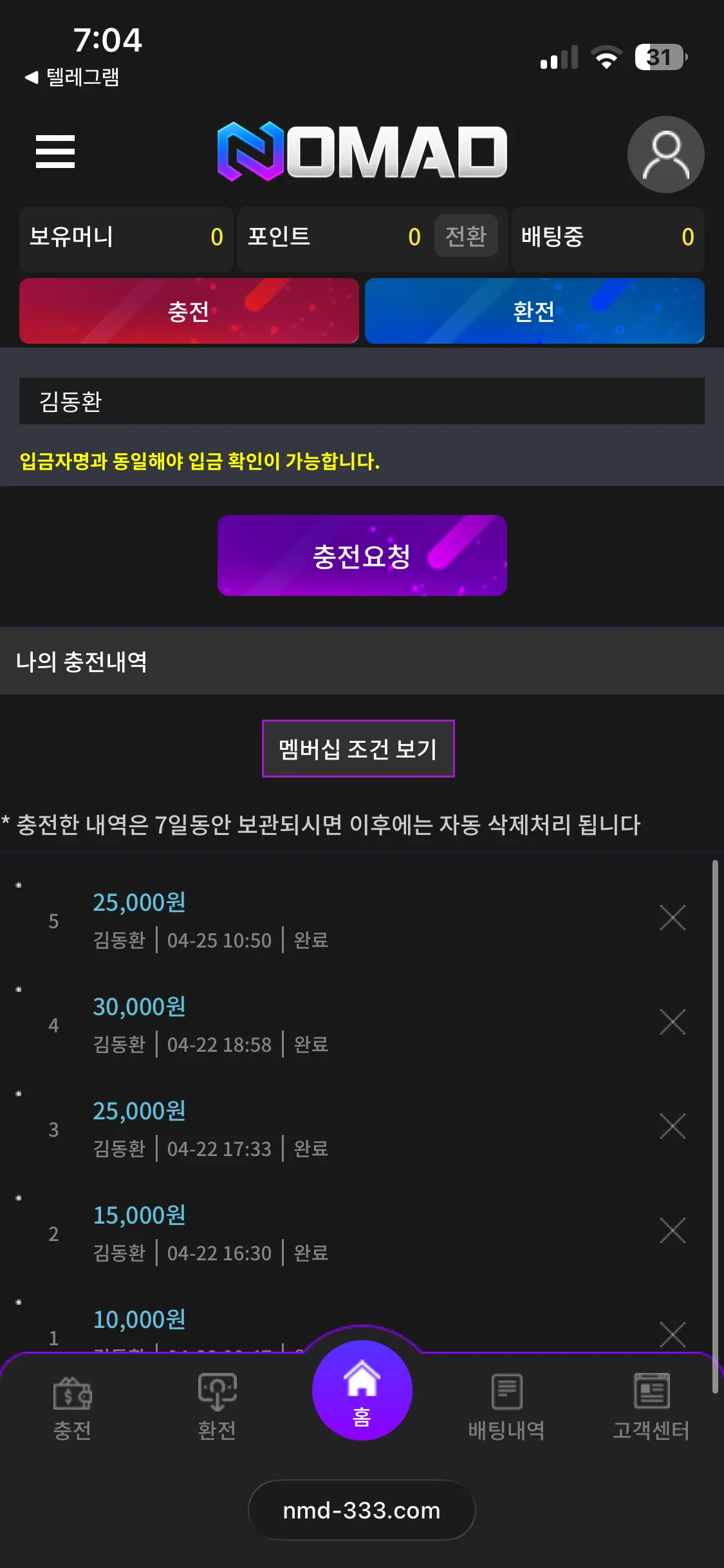The width and height of the screenshot is (724, 1568).
Task: Switch to the 충전 bottom tab
Action: coord(72,1408)
